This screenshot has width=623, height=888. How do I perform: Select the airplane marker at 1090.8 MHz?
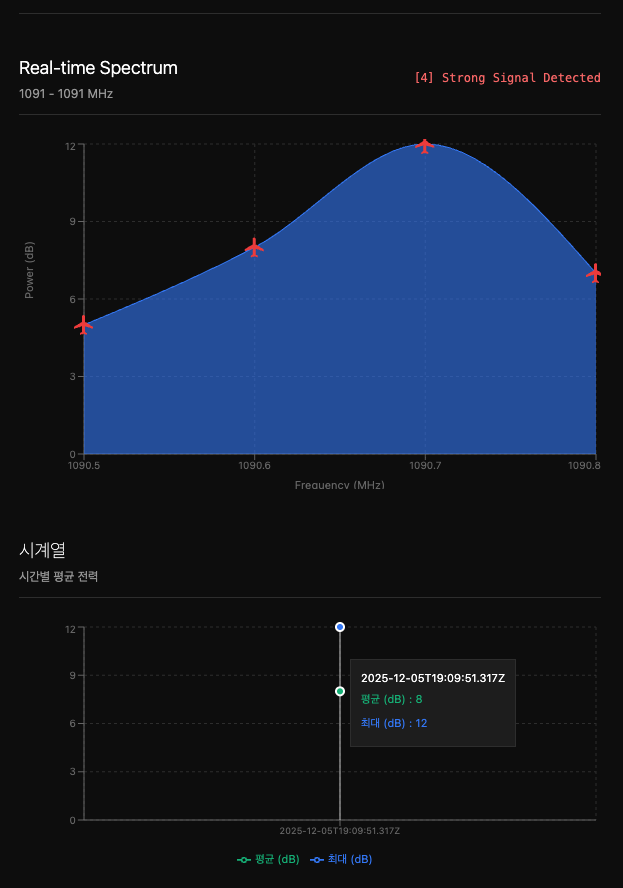click(x=595, y=273)
